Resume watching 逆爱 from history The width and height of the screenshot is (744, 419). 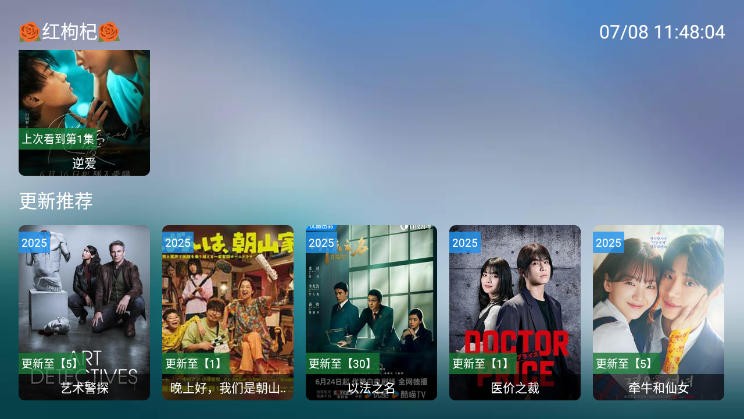[84, 112]
